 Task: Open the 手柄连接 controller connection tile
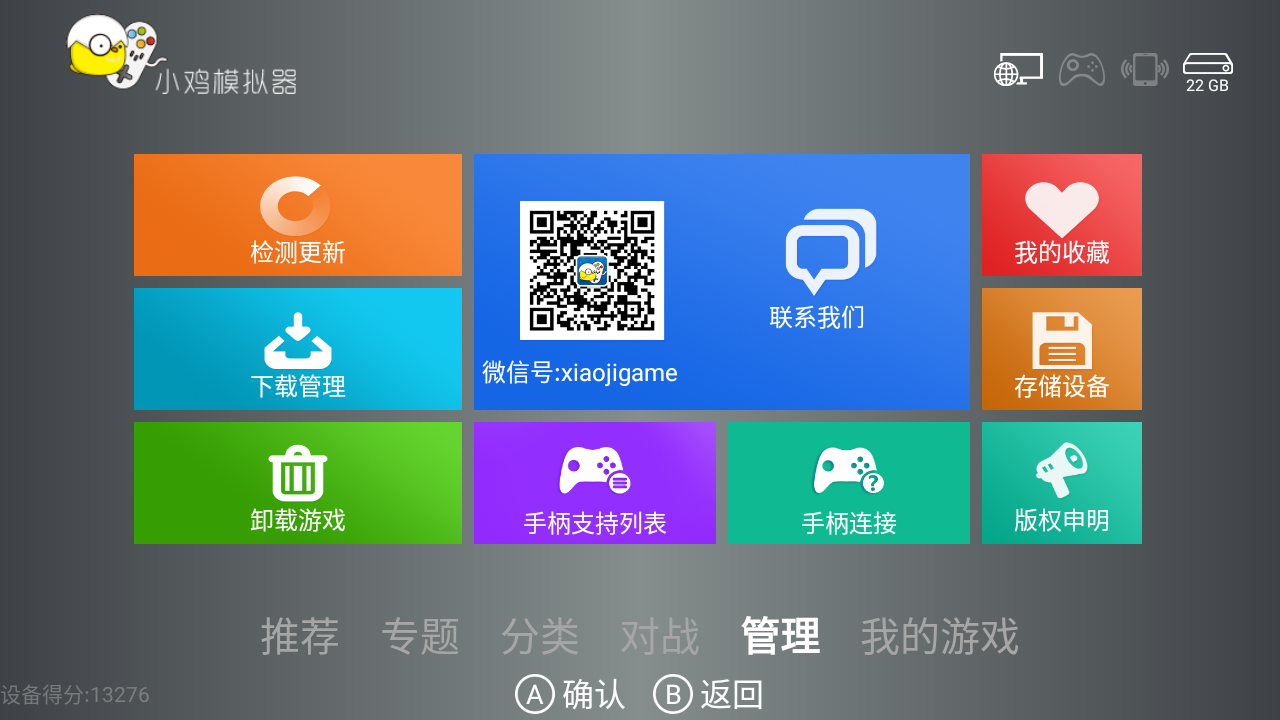848,483
